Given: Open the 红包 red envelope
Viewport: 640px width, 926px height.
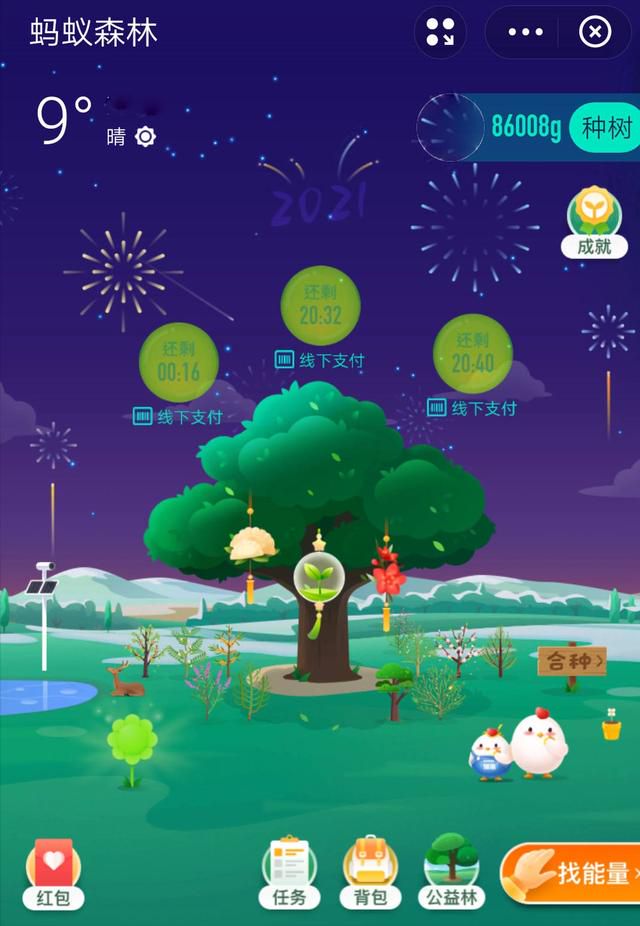Looking at the screenshot, I should (53, 872).
